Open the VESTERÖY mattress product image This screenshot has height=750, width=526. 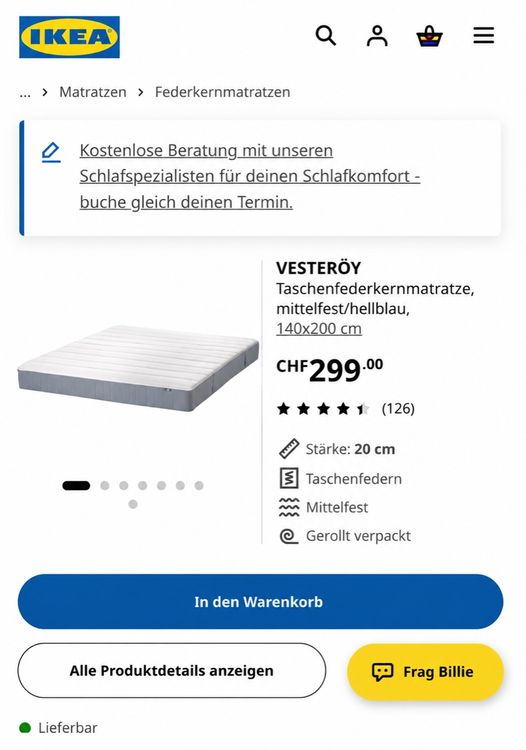[139, 368]
